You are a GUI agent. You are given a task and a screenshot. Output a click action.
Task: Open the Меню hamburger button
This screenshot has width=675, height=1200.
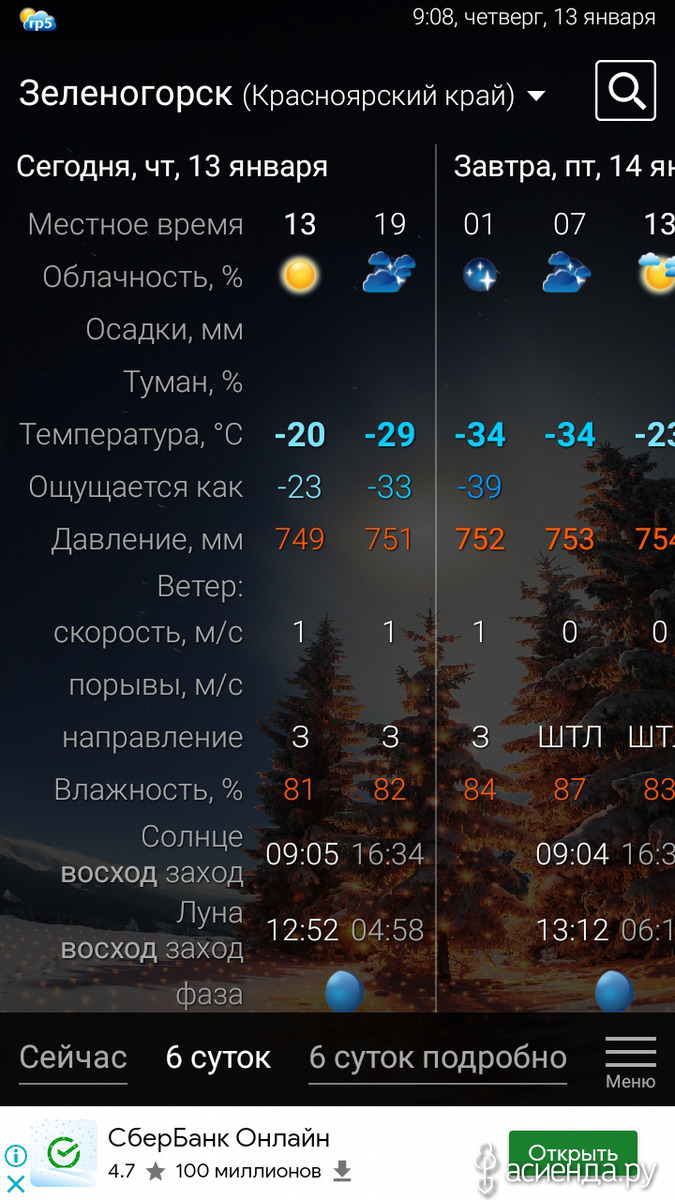tap(631, 1061)
